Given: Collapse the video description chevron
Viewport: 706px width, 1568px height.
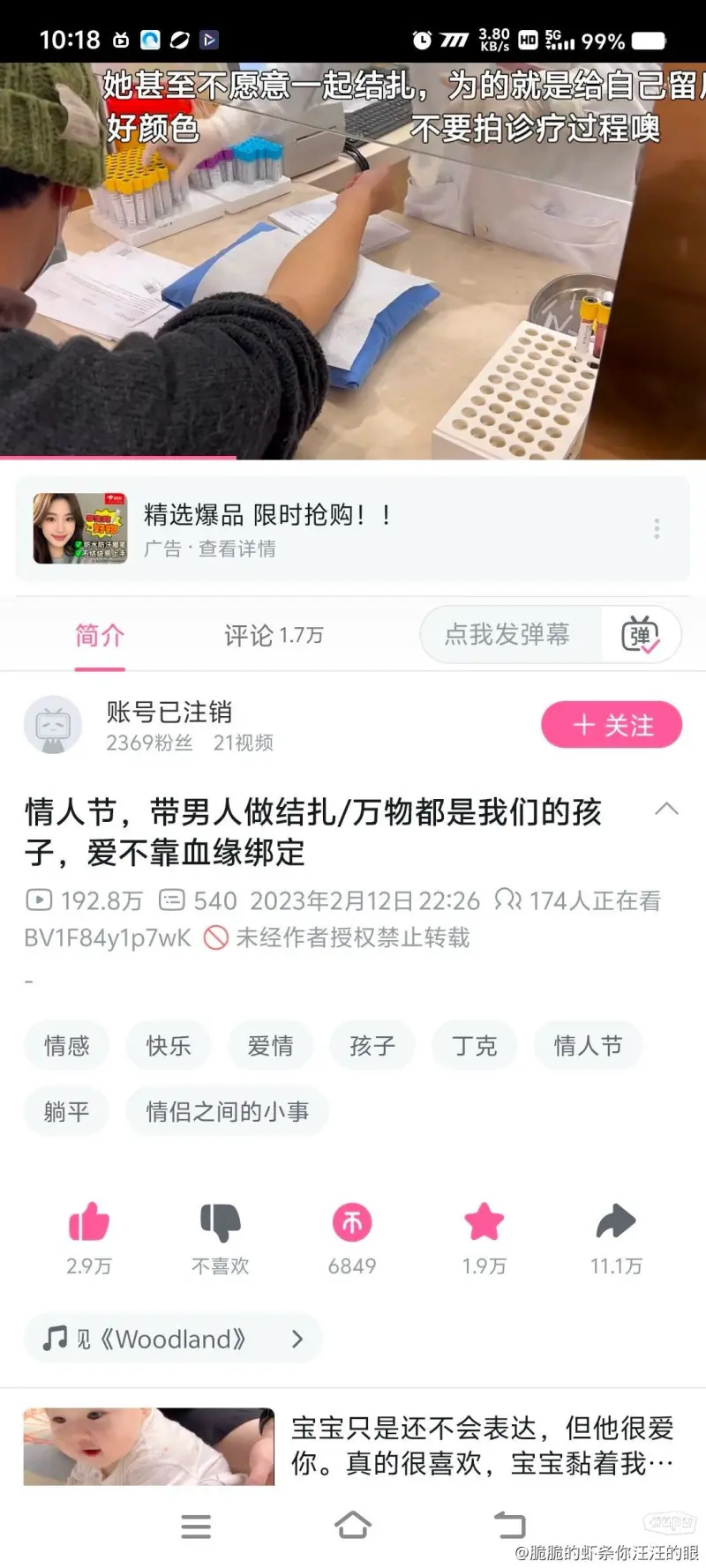Looking at the screenshot, I should [667, 809].
